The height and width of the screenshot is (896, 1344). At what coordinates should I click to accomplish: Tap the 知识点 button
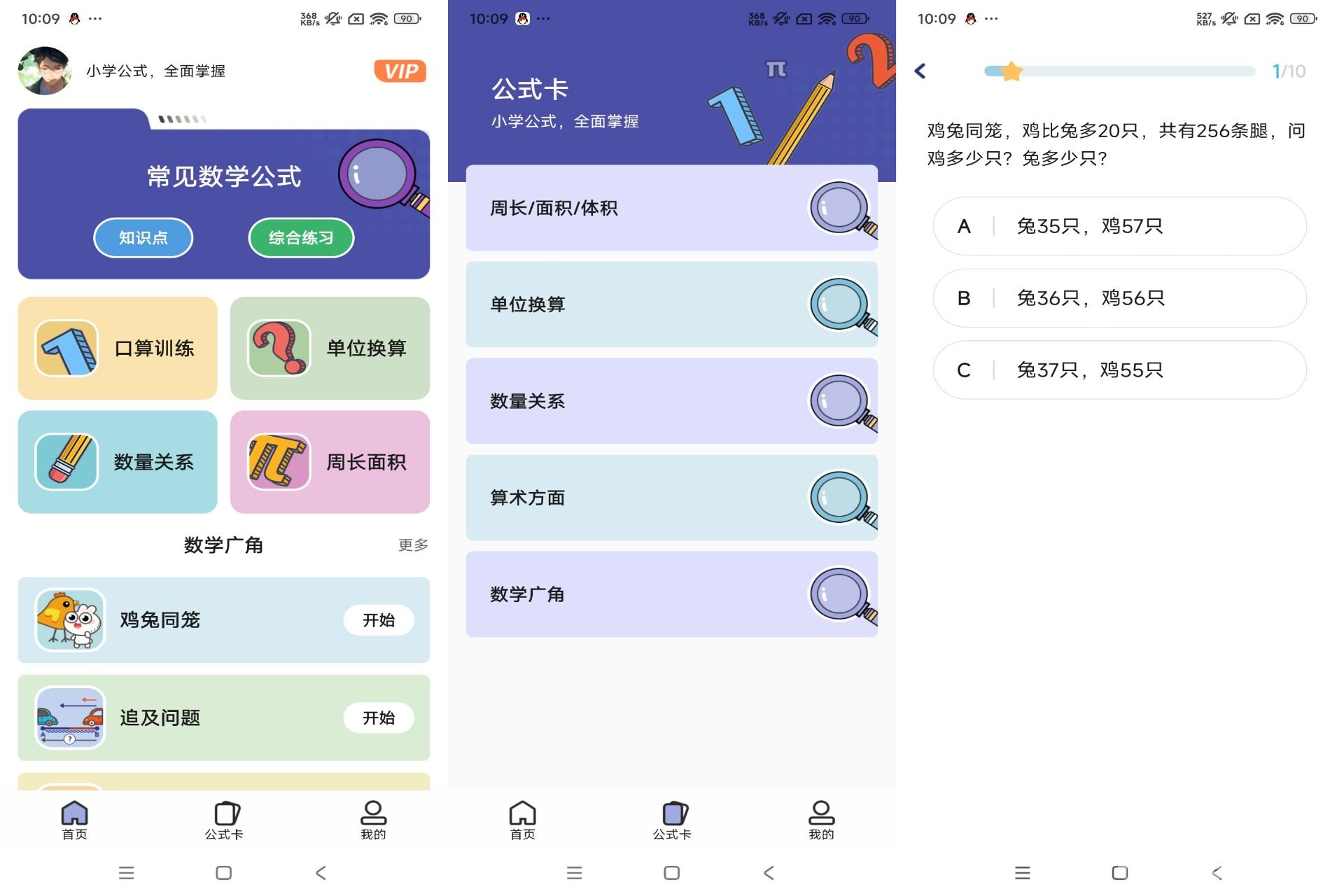pos(143,238)
